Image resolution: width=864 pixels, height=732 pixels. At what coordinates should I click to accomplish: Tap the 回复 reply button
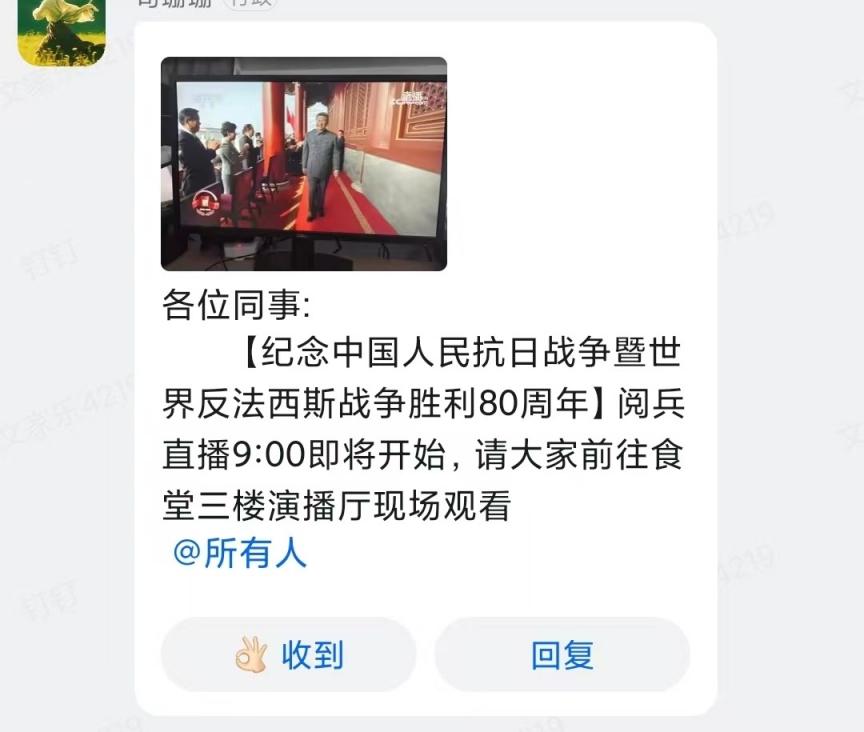(x=562, y=655)
